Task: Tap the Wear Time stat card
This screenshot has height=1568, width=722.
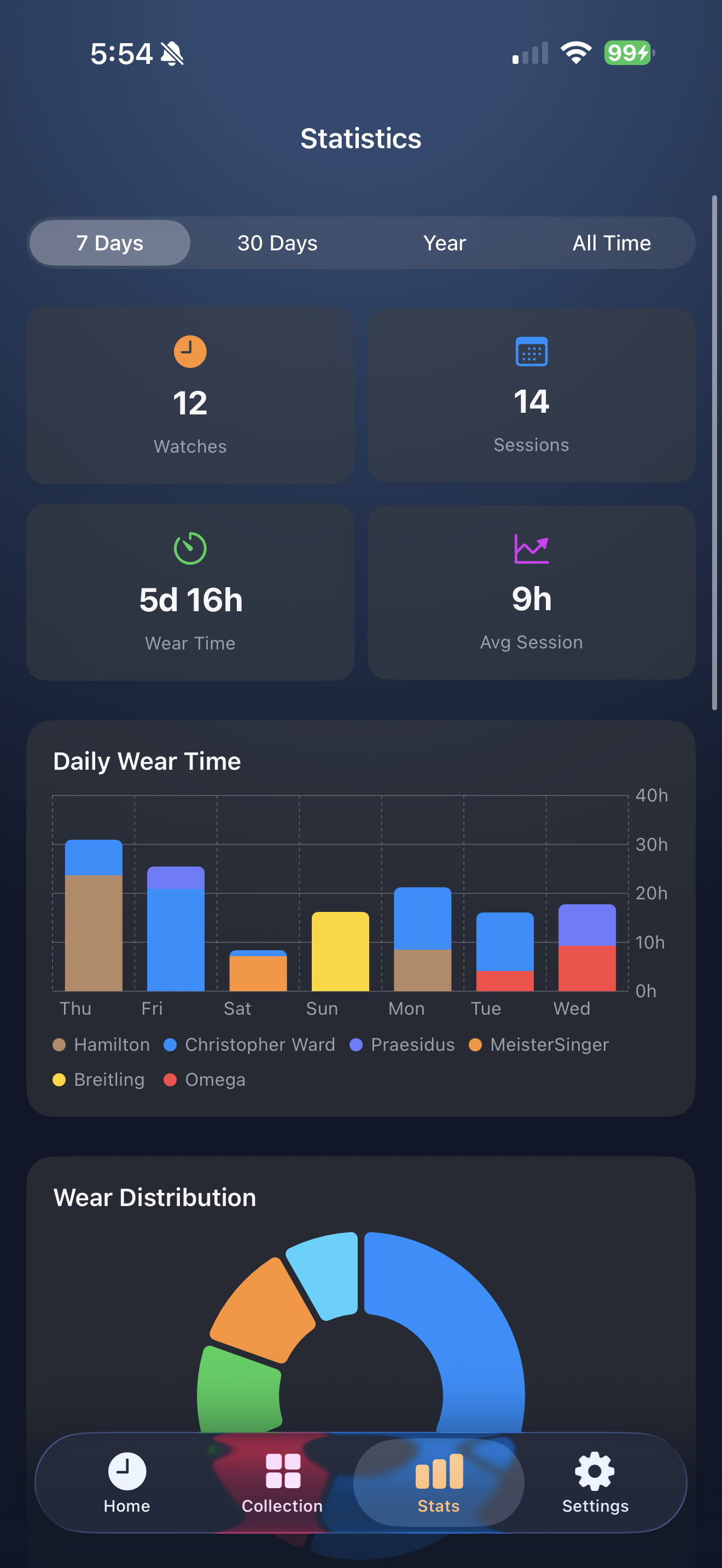Action: click(x=189, y=591)
